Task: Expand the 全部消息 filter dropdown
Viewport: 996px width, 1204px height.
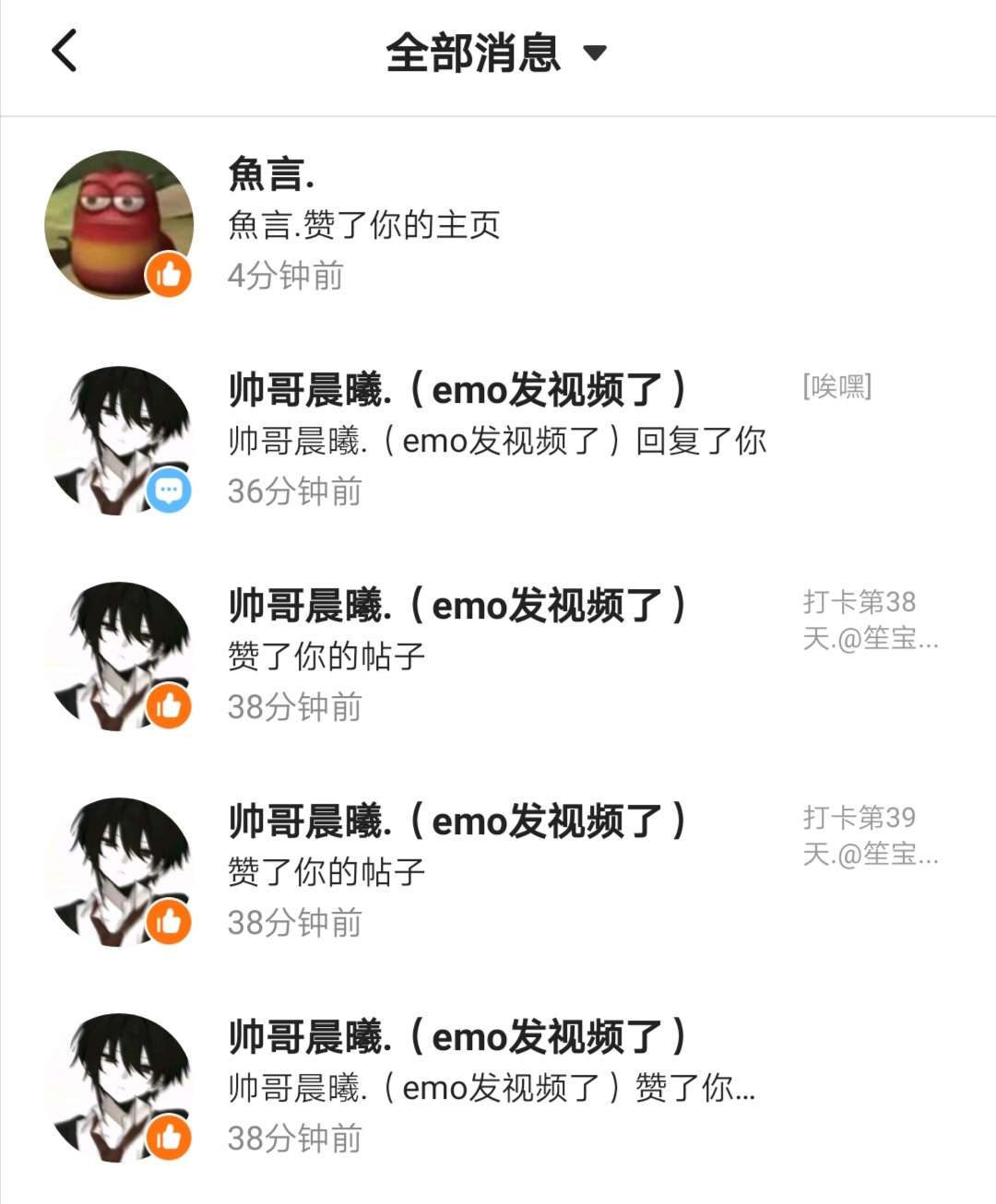Action: [595, 53]
